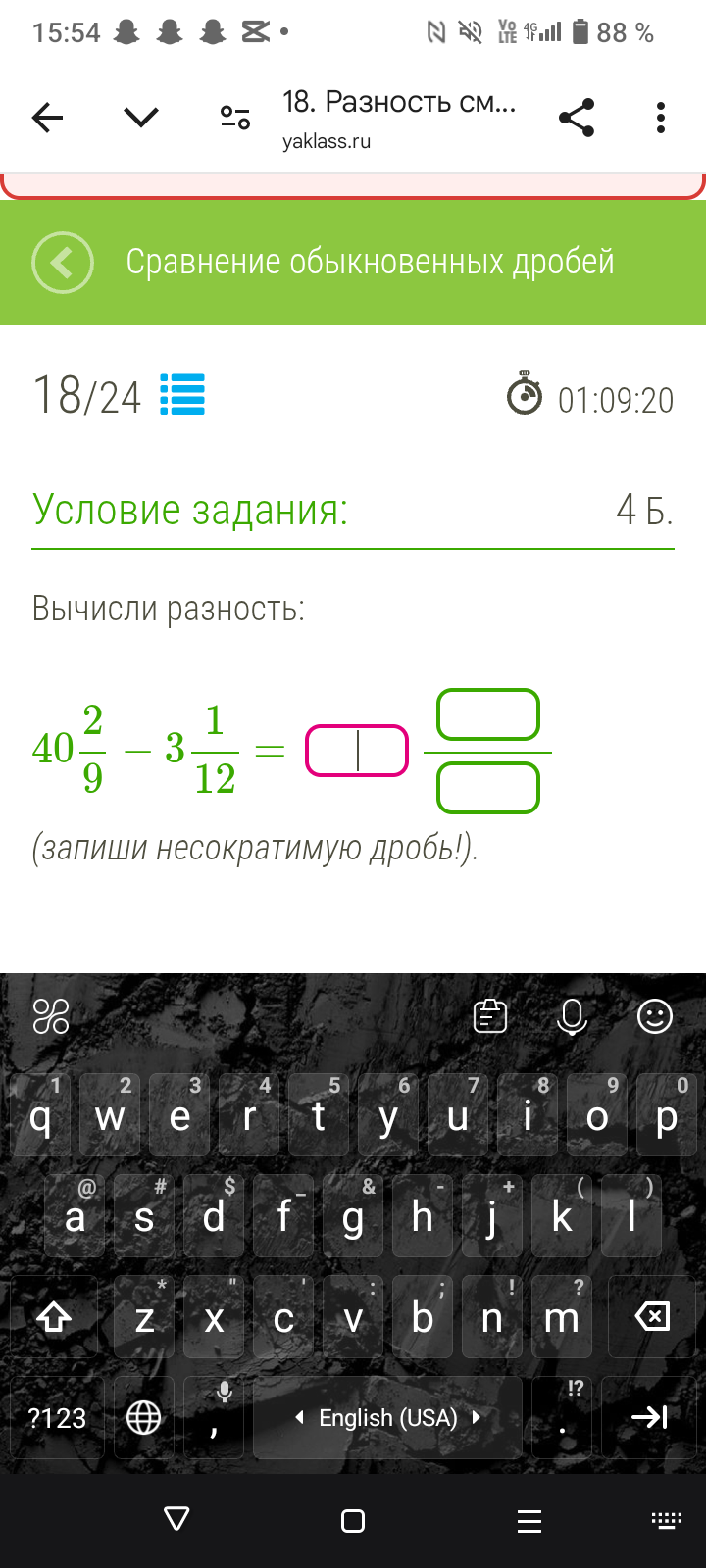706x1568 pixels.
Task: Open the emoji picker
Action: pyautogui.click(x=655, y=1016)
